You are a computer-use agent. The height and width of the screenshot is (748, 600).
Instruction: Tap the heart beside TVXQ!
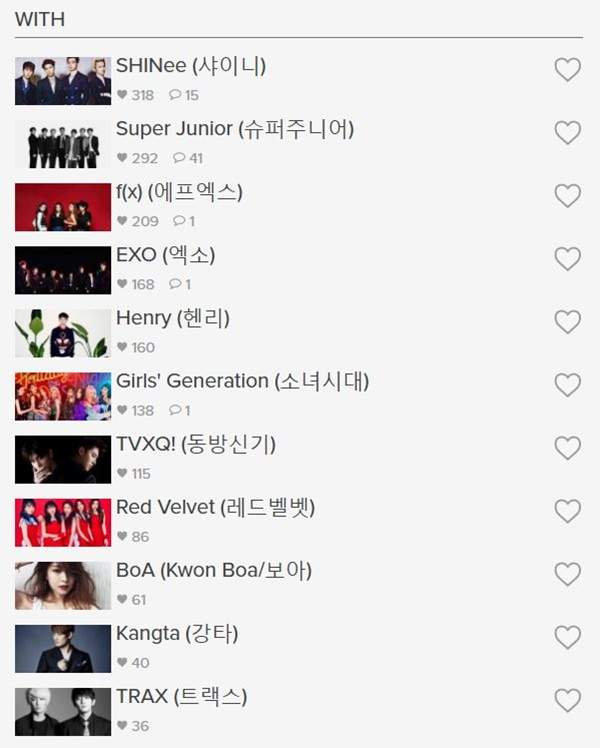click(x=567, y=448)
